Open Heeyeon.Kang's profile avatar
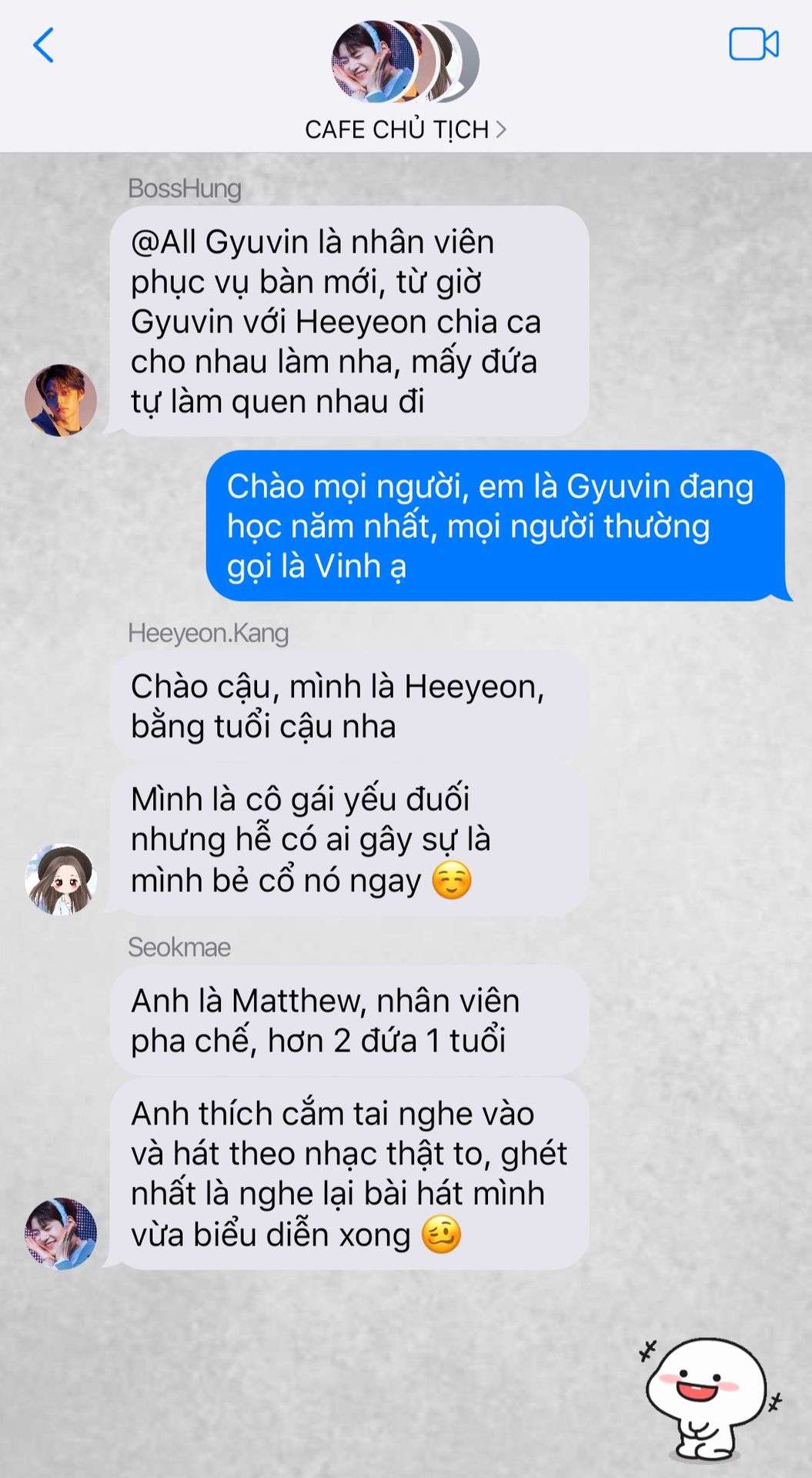812x1478 pixels. [x=61, y=879]
